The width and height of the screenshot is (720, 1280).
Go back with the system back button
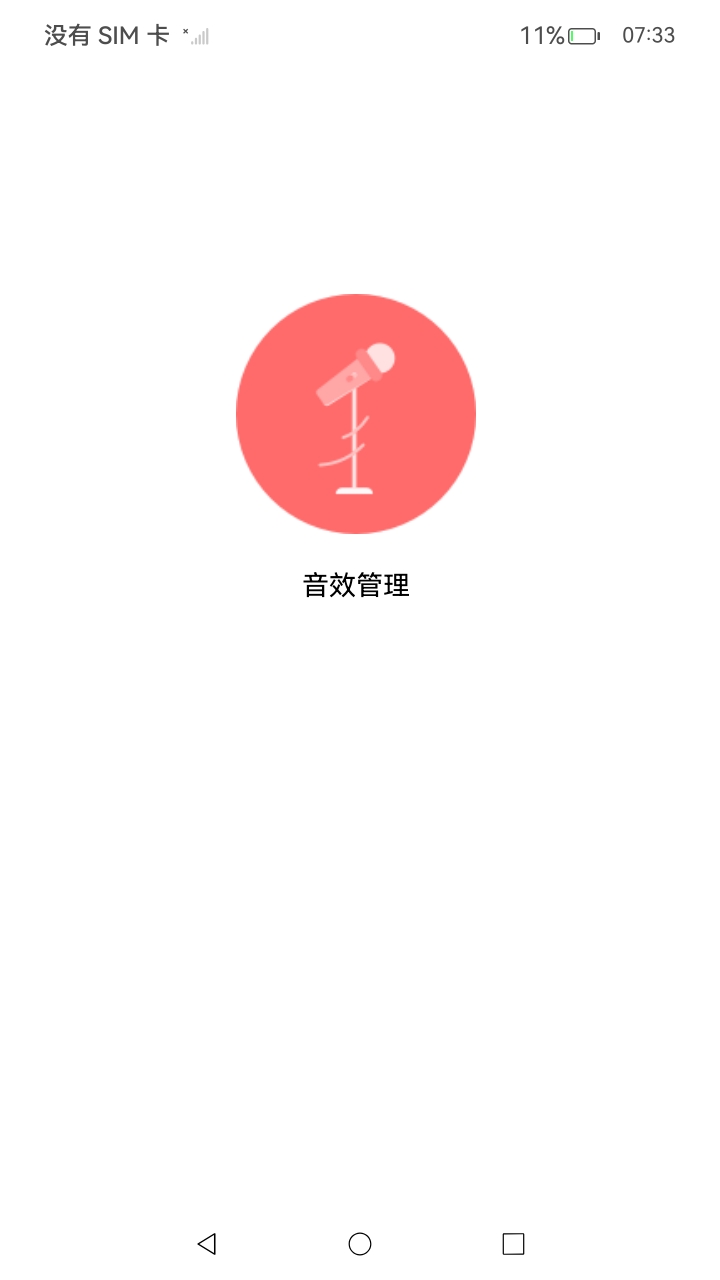click(207, 1243)
